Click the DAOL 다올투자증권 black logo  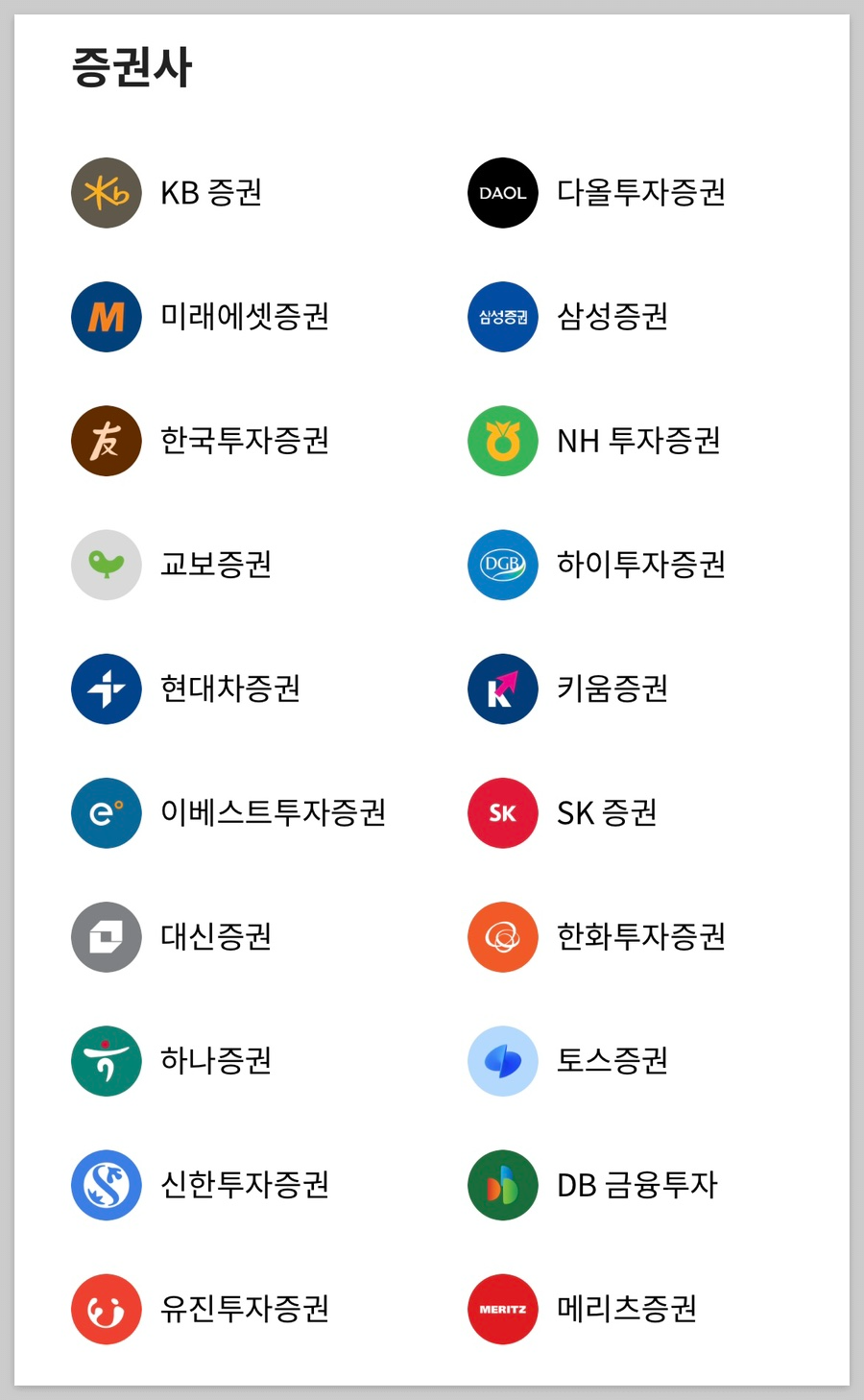[502, 193]
